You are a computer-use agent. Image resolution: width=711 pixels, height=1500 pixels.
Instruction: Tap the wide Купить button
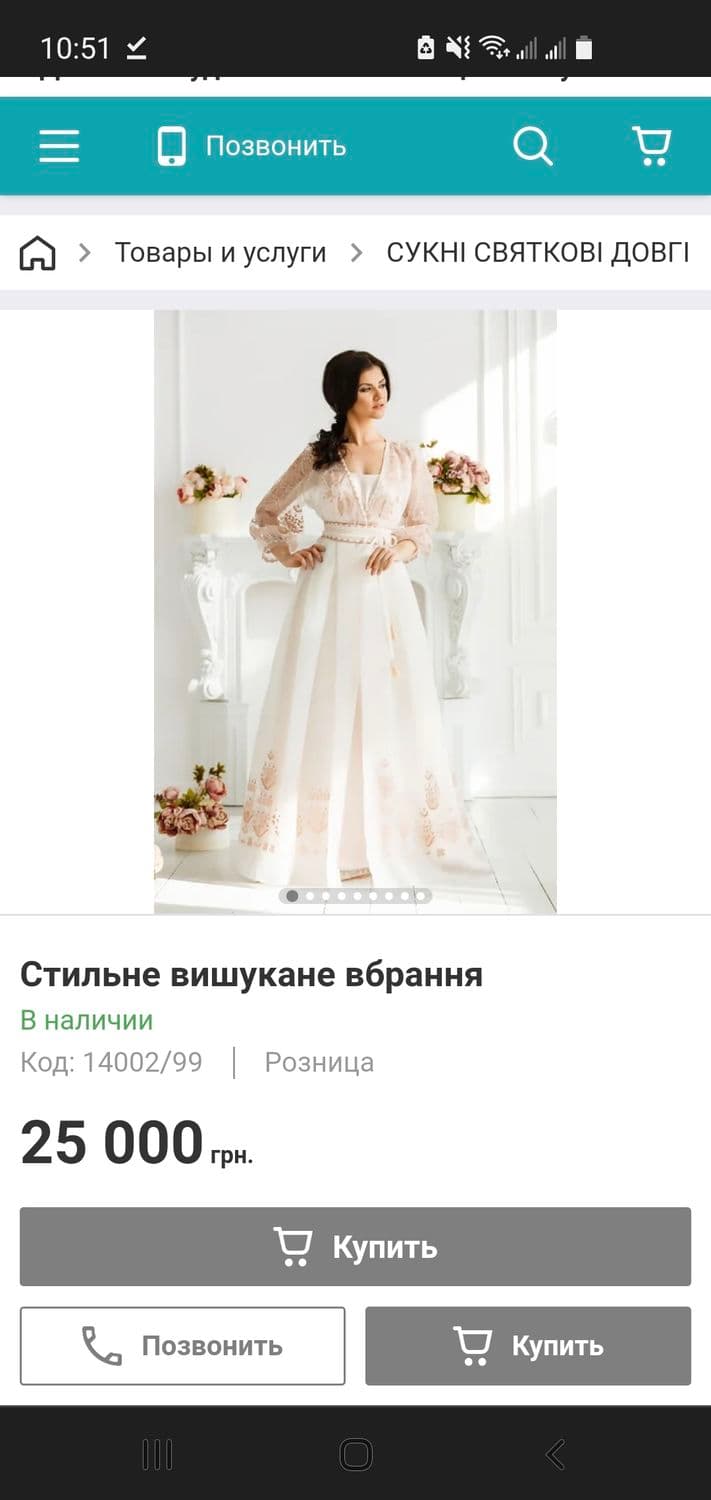coord(355,1246)
